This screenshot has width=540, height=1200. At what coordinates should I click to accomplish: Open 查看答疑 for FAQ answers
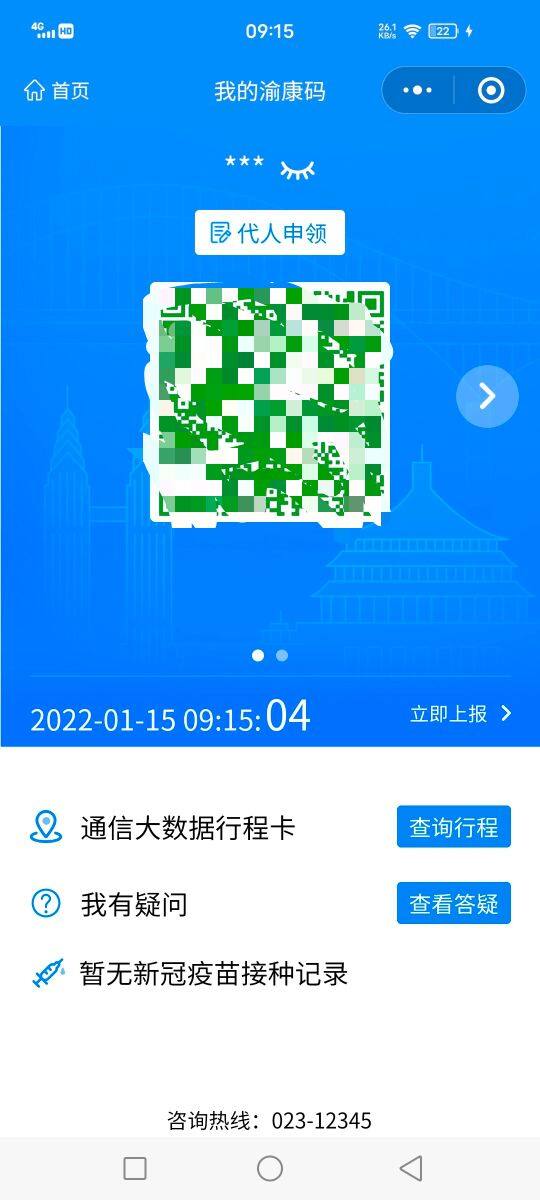pos(454,904)
